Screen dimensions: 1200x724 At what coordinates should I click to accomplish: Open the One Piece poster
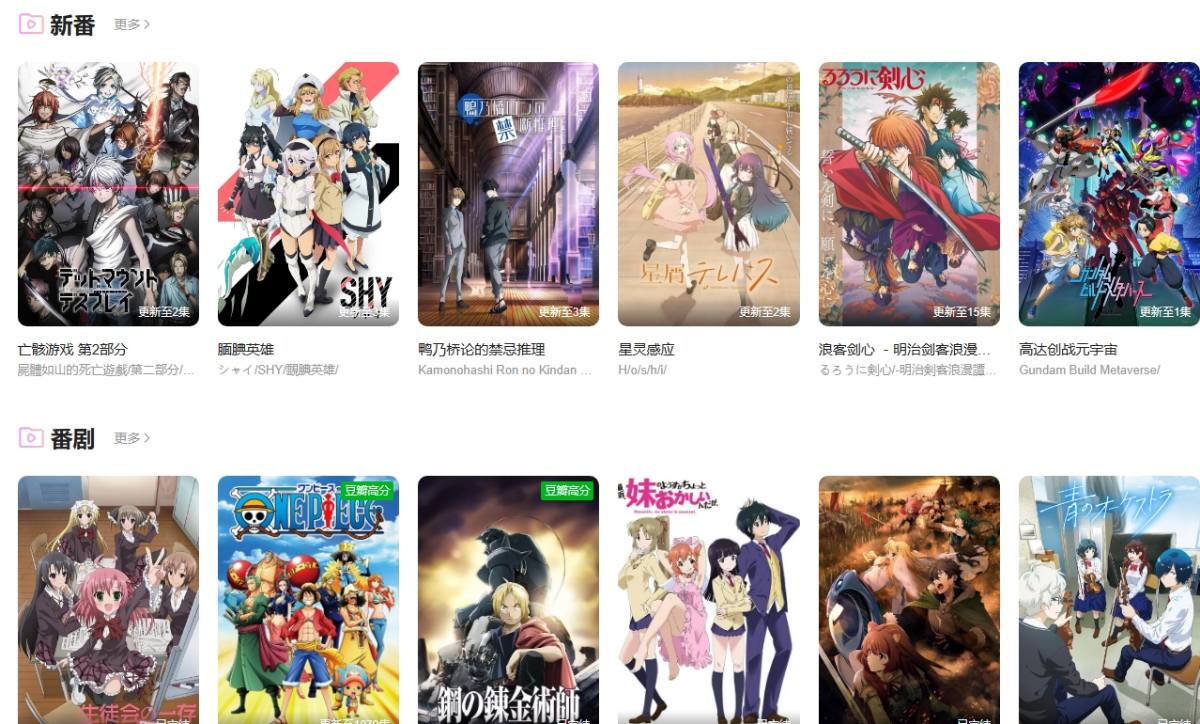click(x=308, y=600)
